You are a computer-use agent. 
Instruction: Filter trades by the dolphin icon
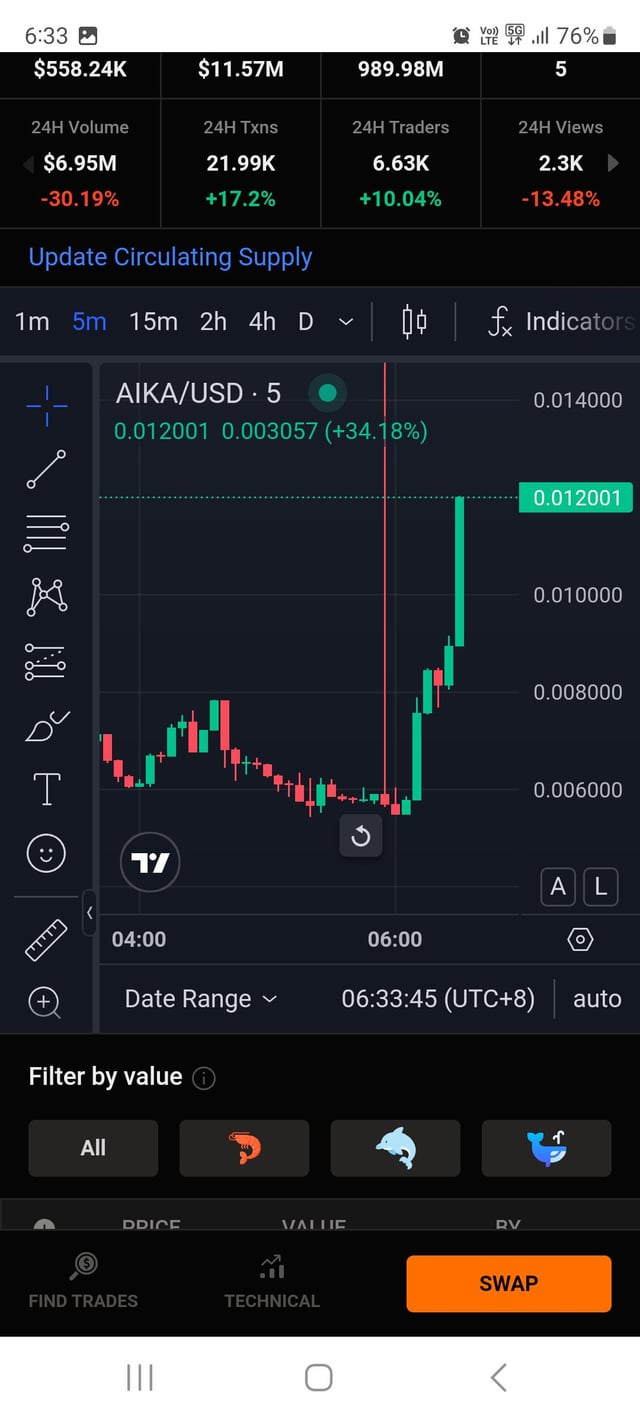[x=395, y=1148]
